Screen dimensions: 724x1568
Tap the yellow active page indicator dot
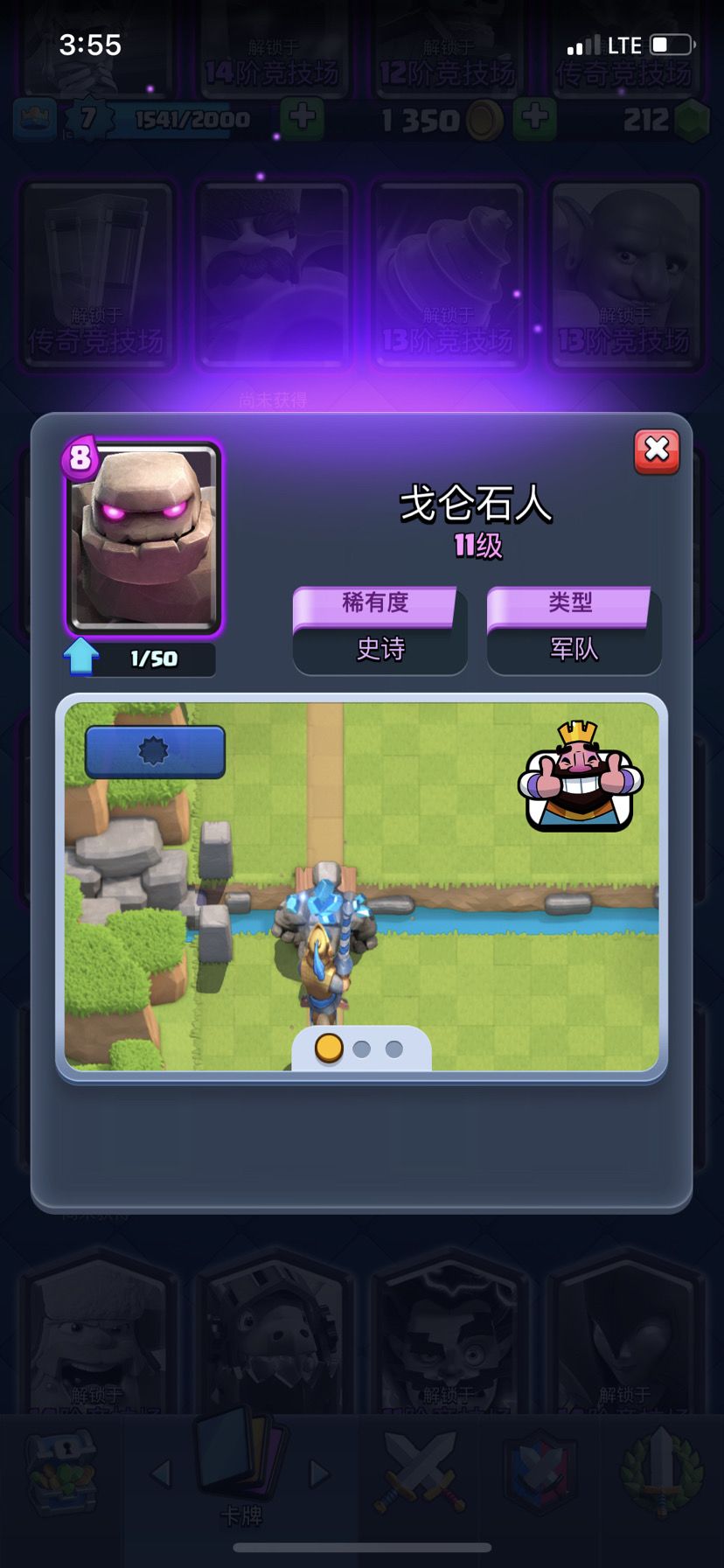pyautogui.click(x=329, y=1048)
